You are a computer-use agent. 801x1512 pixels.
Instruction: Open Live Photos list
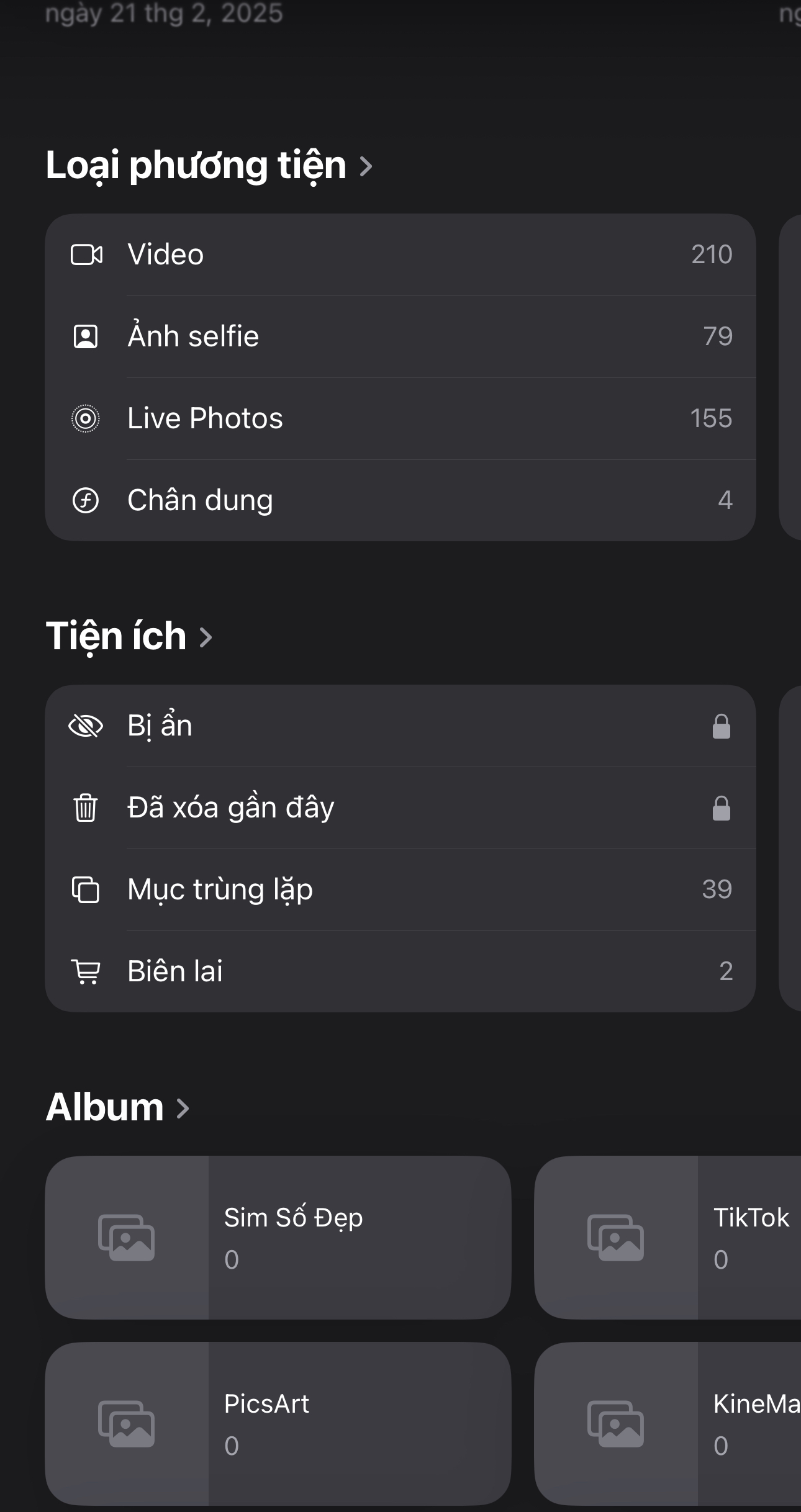pos(400,418)
